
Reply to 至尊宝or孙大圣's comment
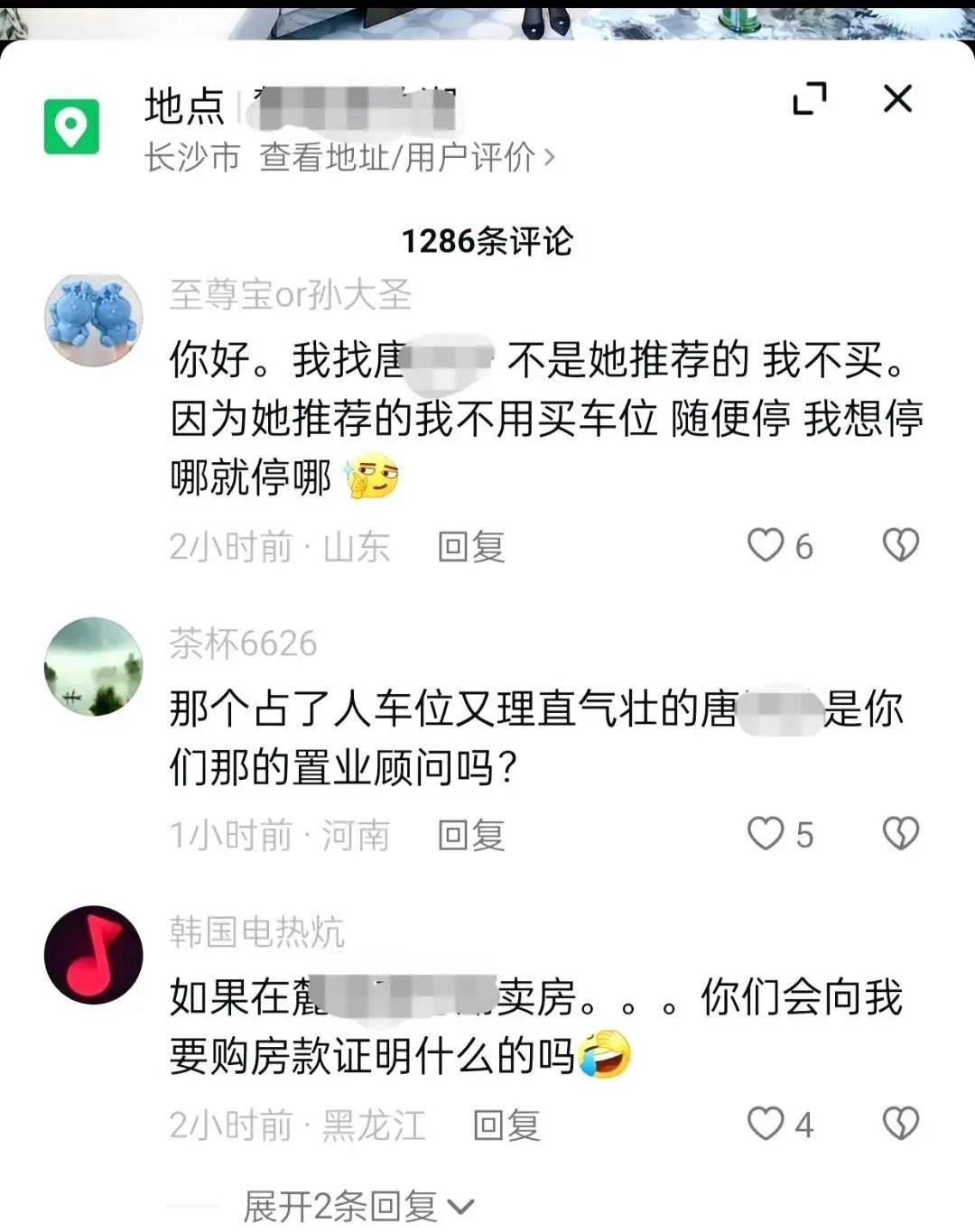tap(470, 547)
